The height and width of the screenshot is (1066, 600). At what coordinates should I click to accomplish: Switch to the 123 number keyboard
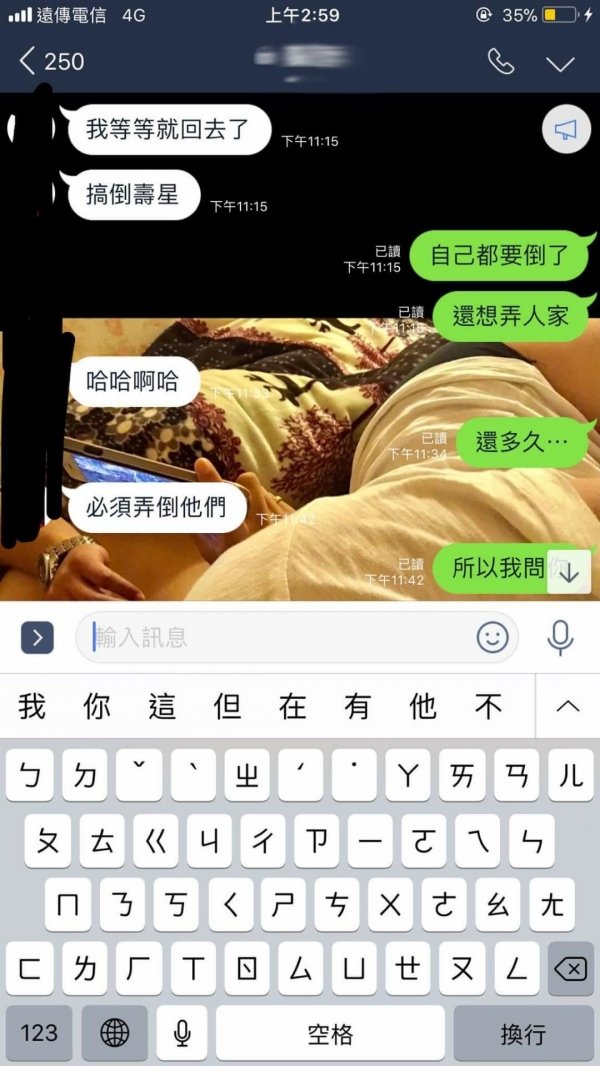(39, 1033)
